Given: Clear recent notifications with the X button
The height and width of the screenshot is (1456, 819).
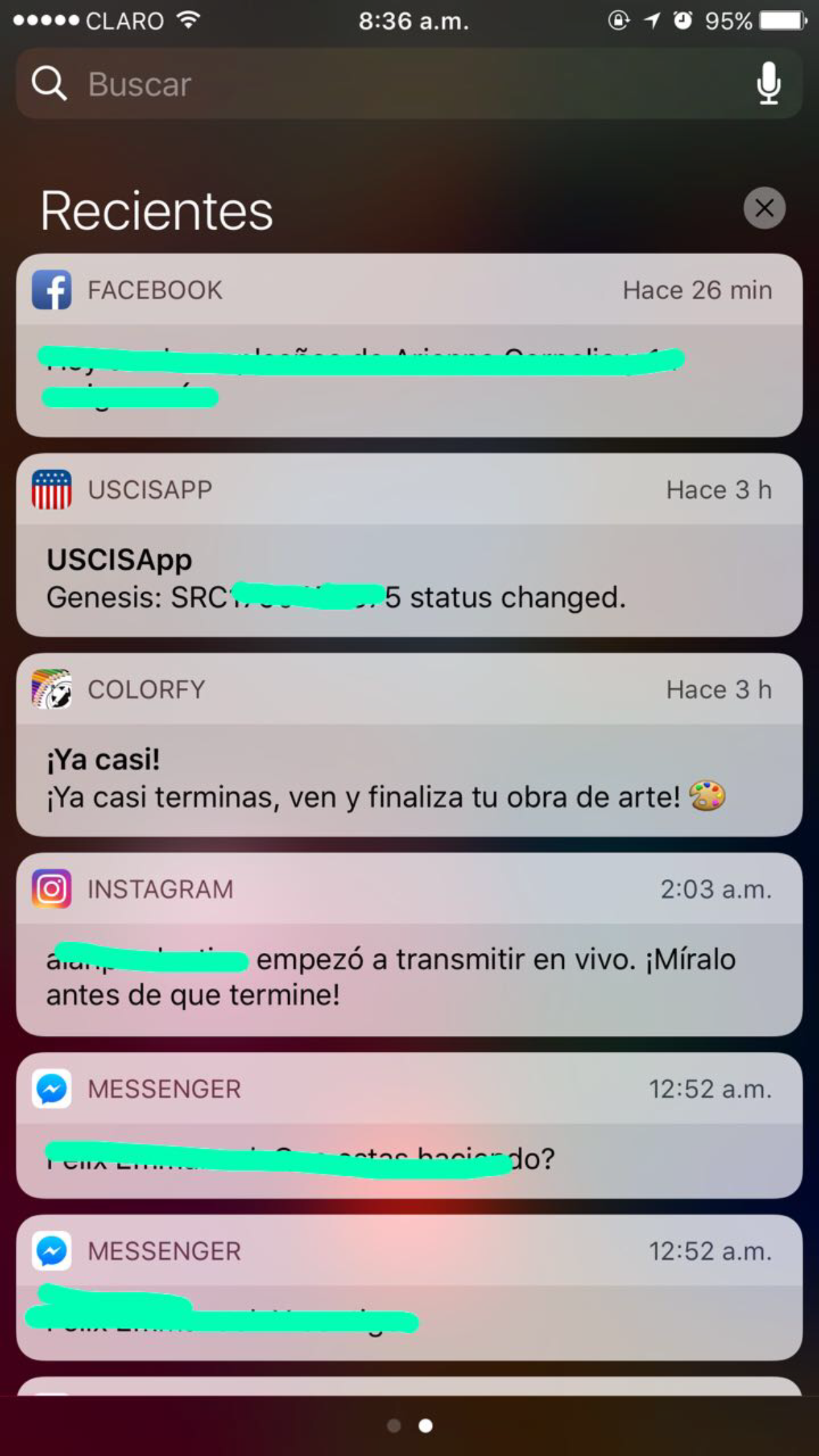Looking at the screenshot, I should pos(764,208).
